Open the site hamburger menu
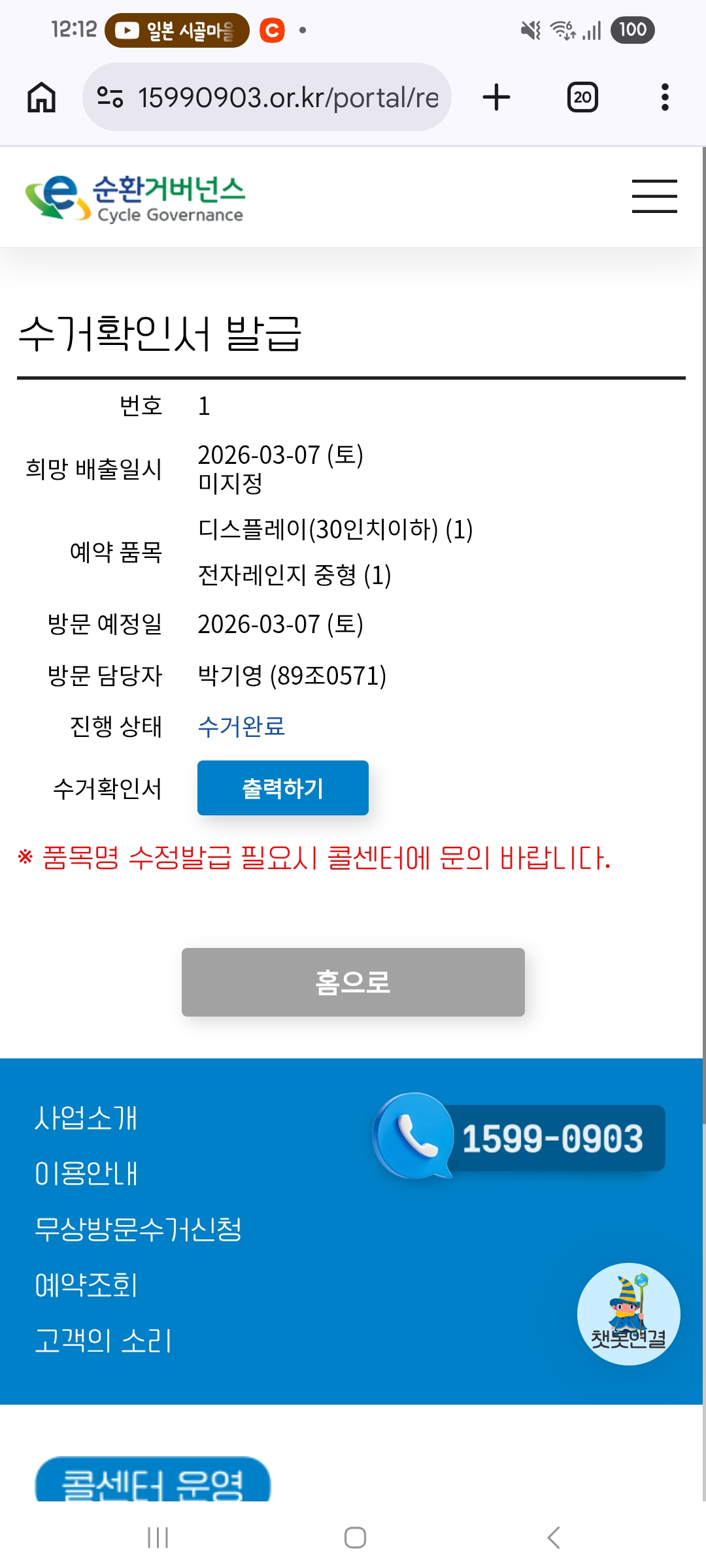706x1568 pixels. [x=654, y=196]
